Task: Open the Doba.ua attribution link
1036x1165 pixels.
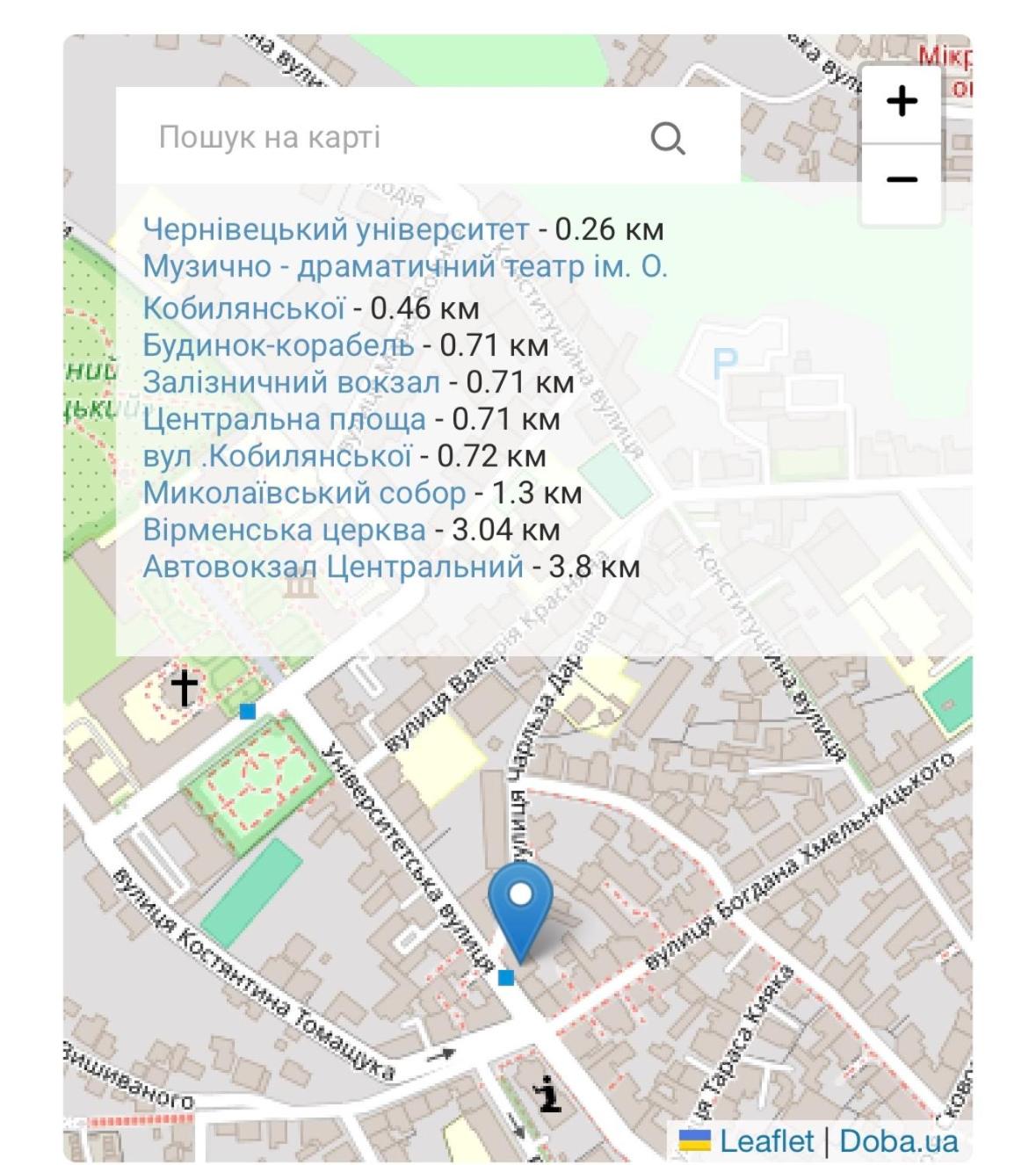Action: point(898,1140)
